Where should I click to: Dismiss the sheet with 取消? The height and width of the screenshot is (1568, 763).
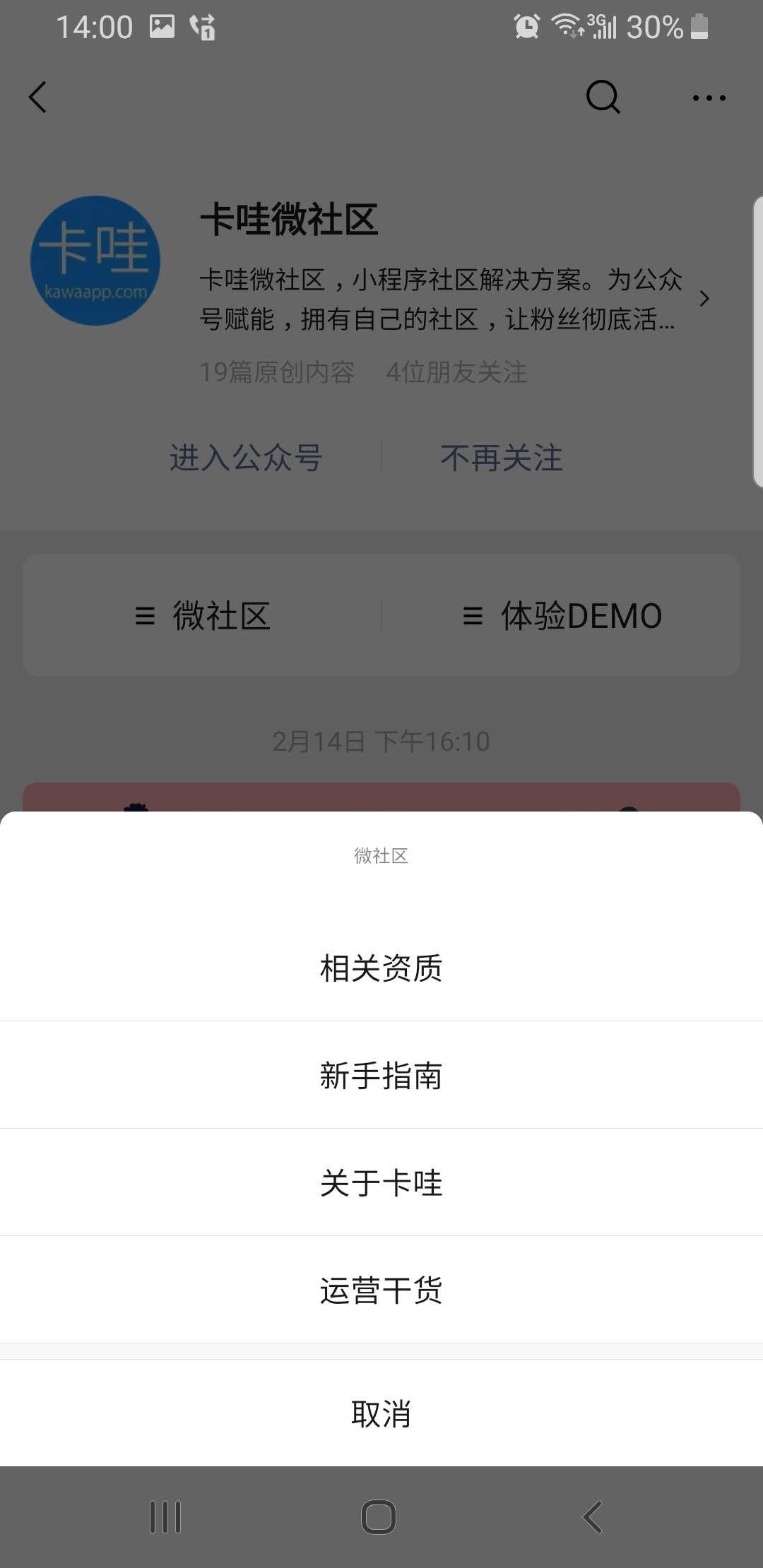[x=381, y=1413]
